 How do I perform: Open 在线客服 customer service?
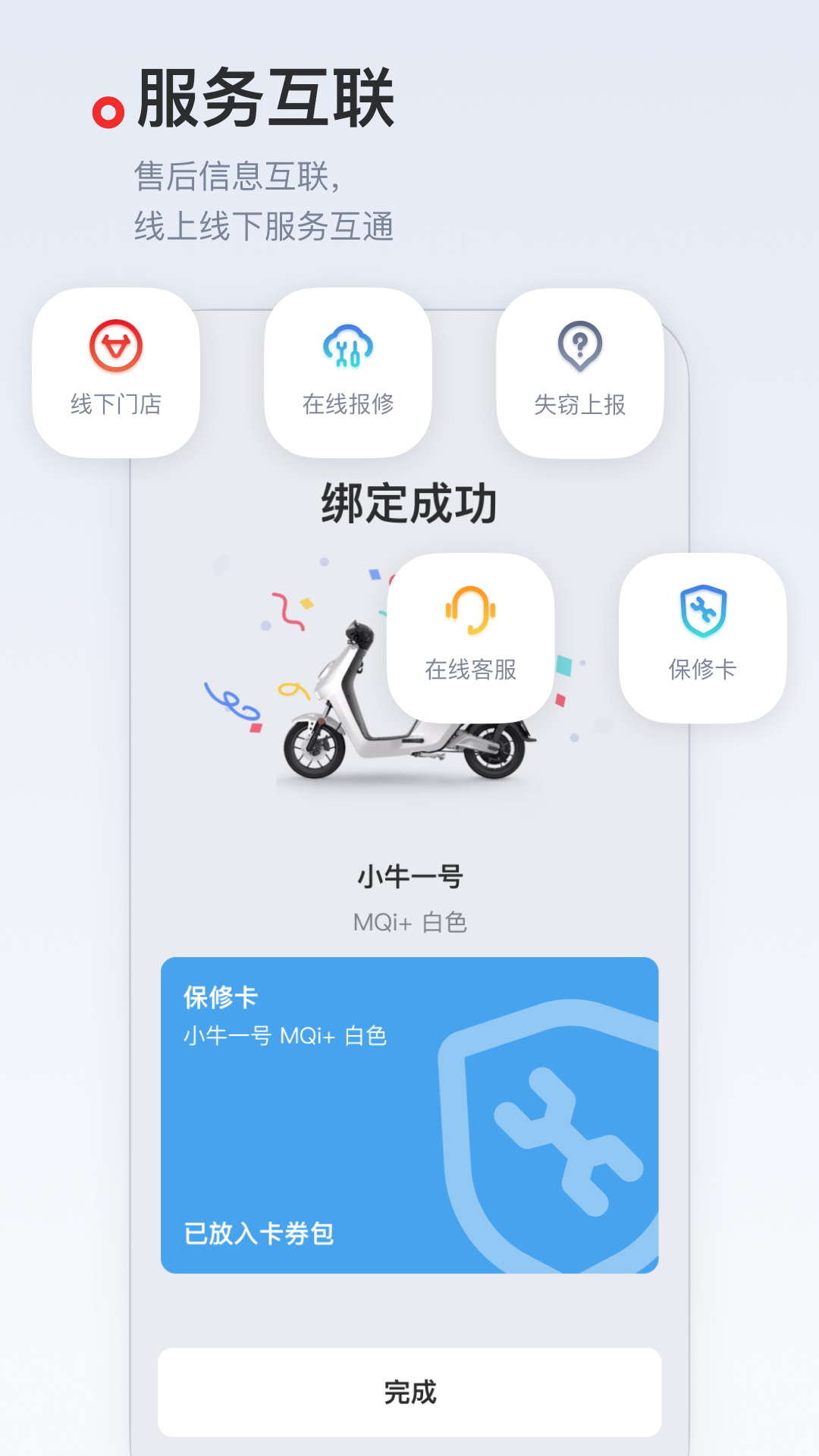[x=472, y=637]
